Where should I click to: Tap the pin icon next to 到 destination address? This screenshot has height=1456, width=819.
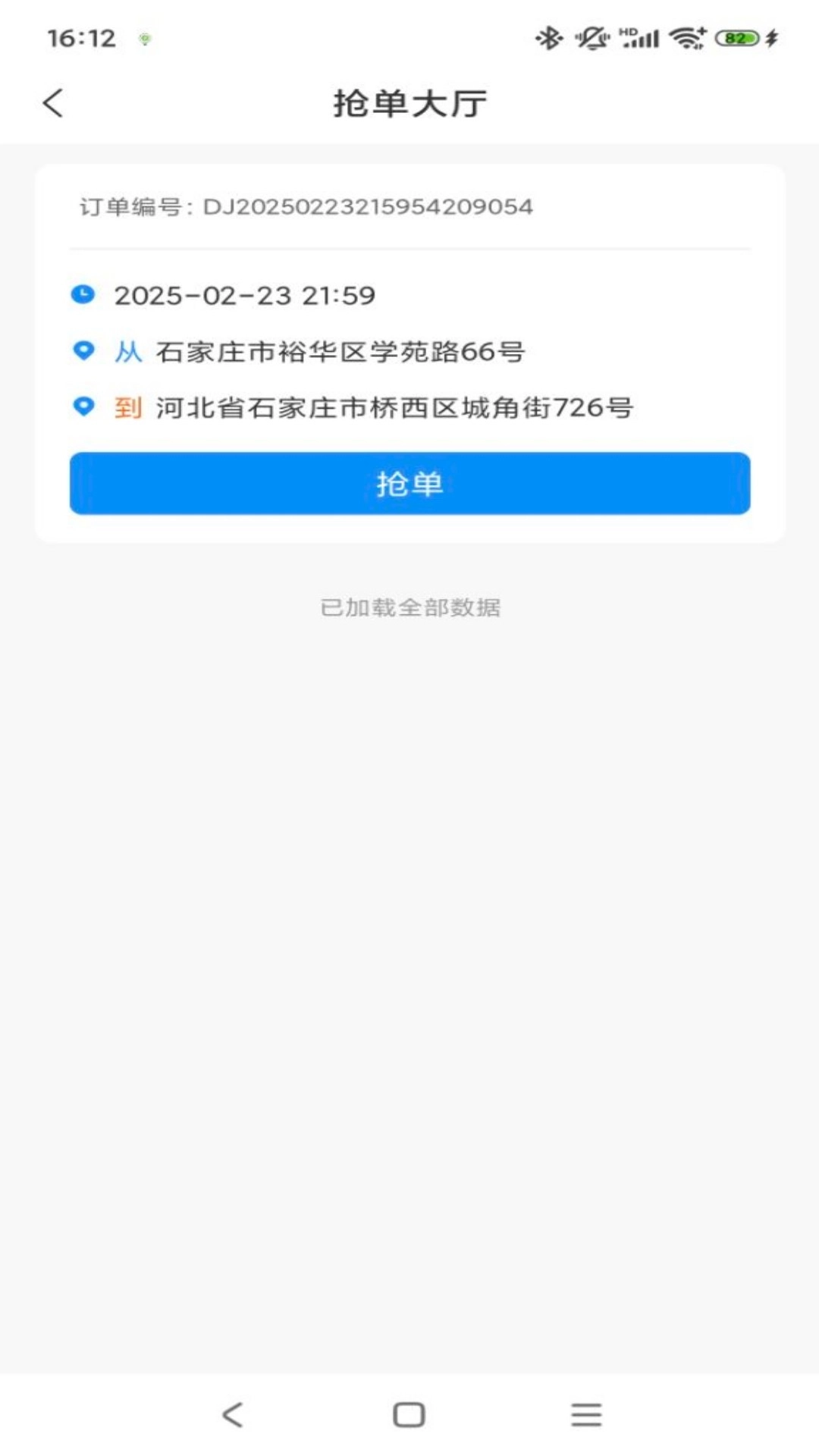point(84,406)
